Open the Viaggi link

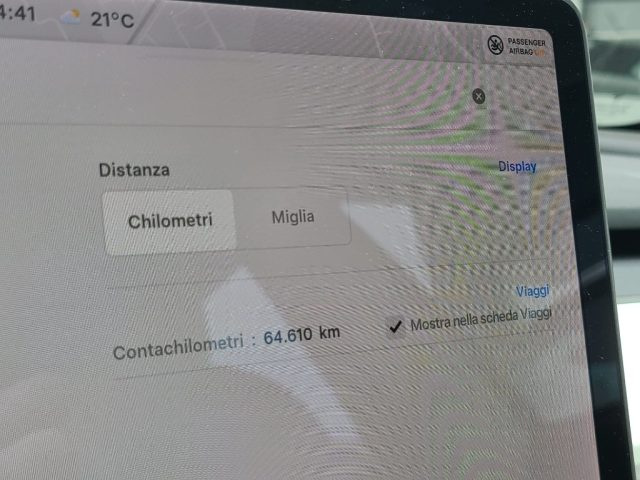point(532,291)
